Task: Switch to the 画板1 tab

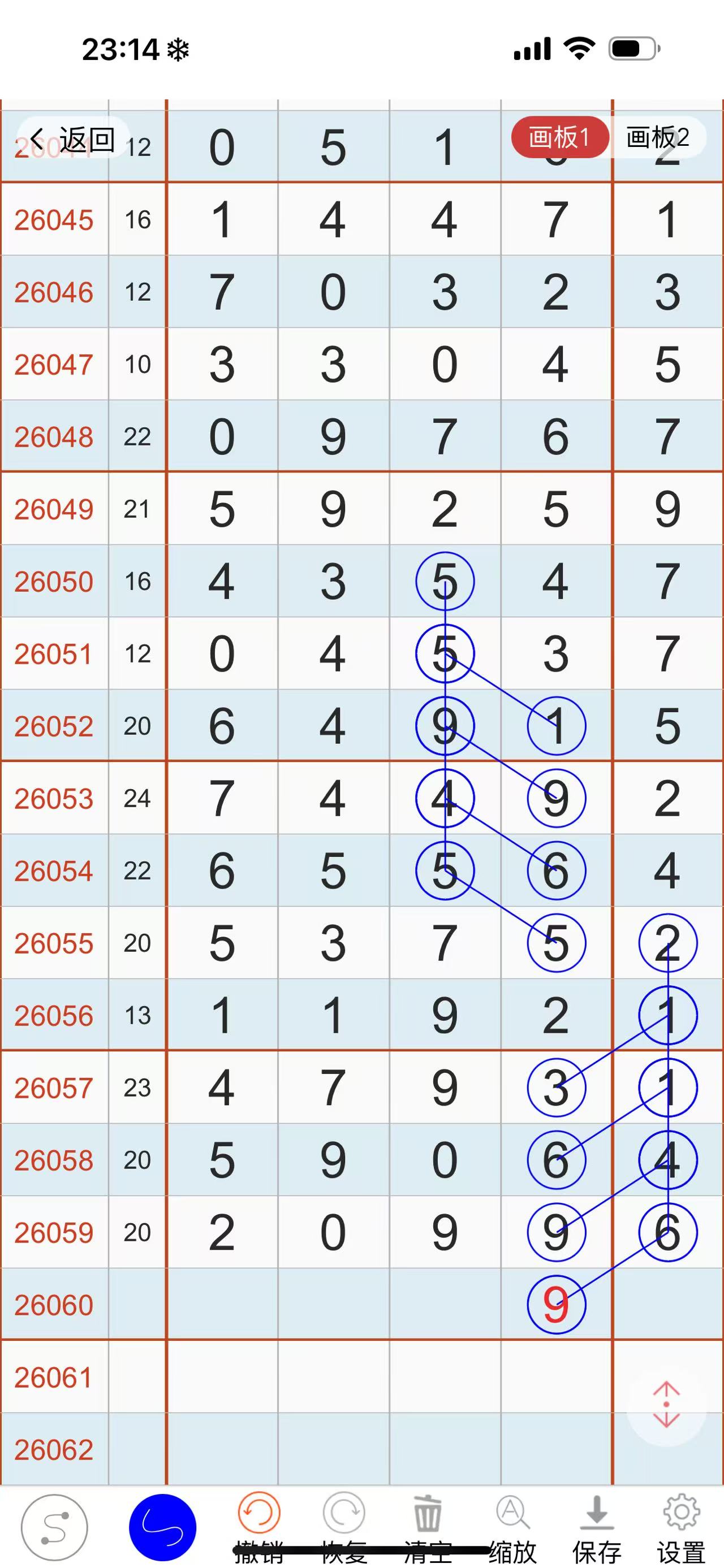Action: [x=559, y=137]
